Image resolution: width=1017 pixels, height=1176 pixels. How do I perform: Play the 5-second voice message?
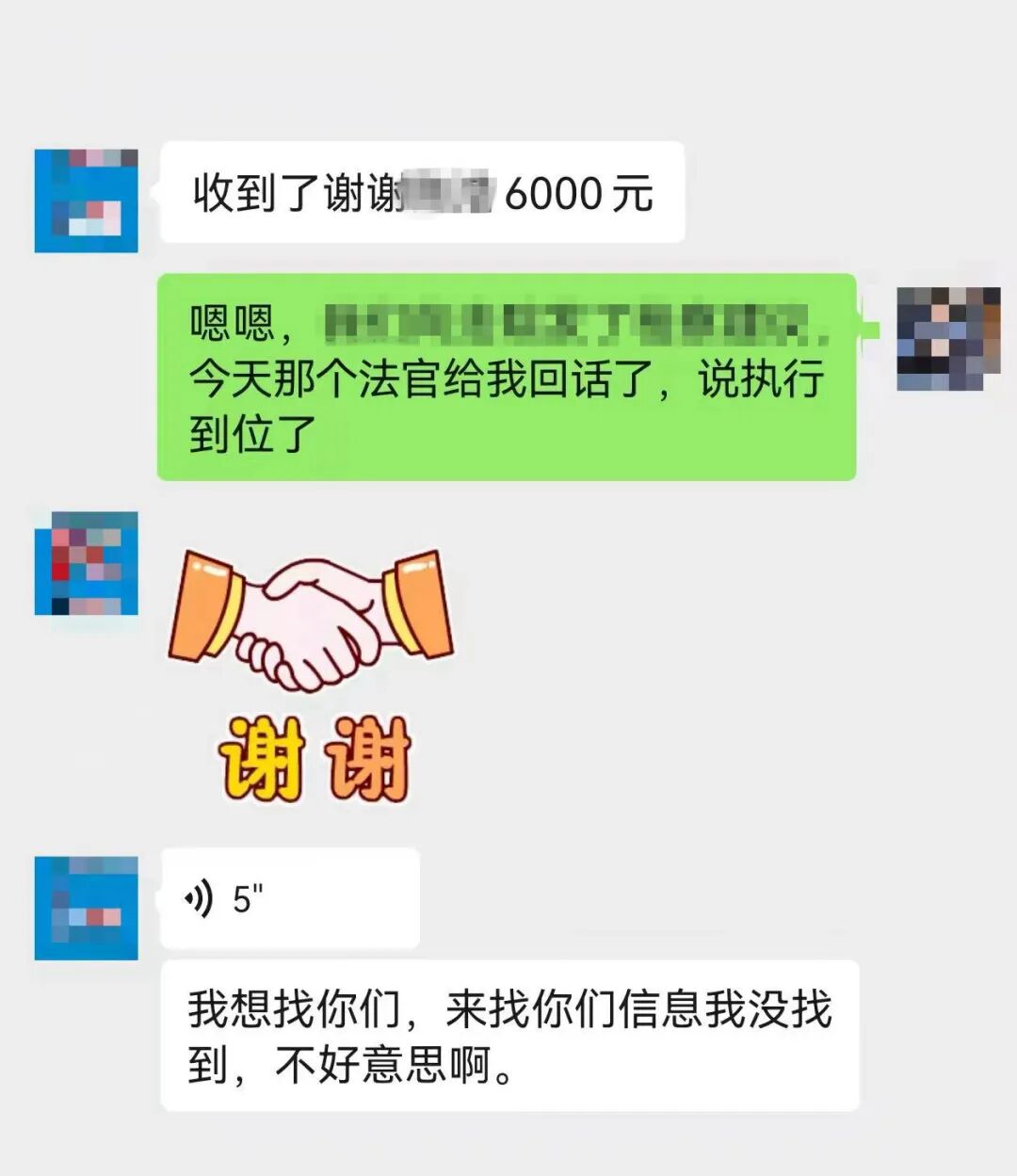click(288, 898)
